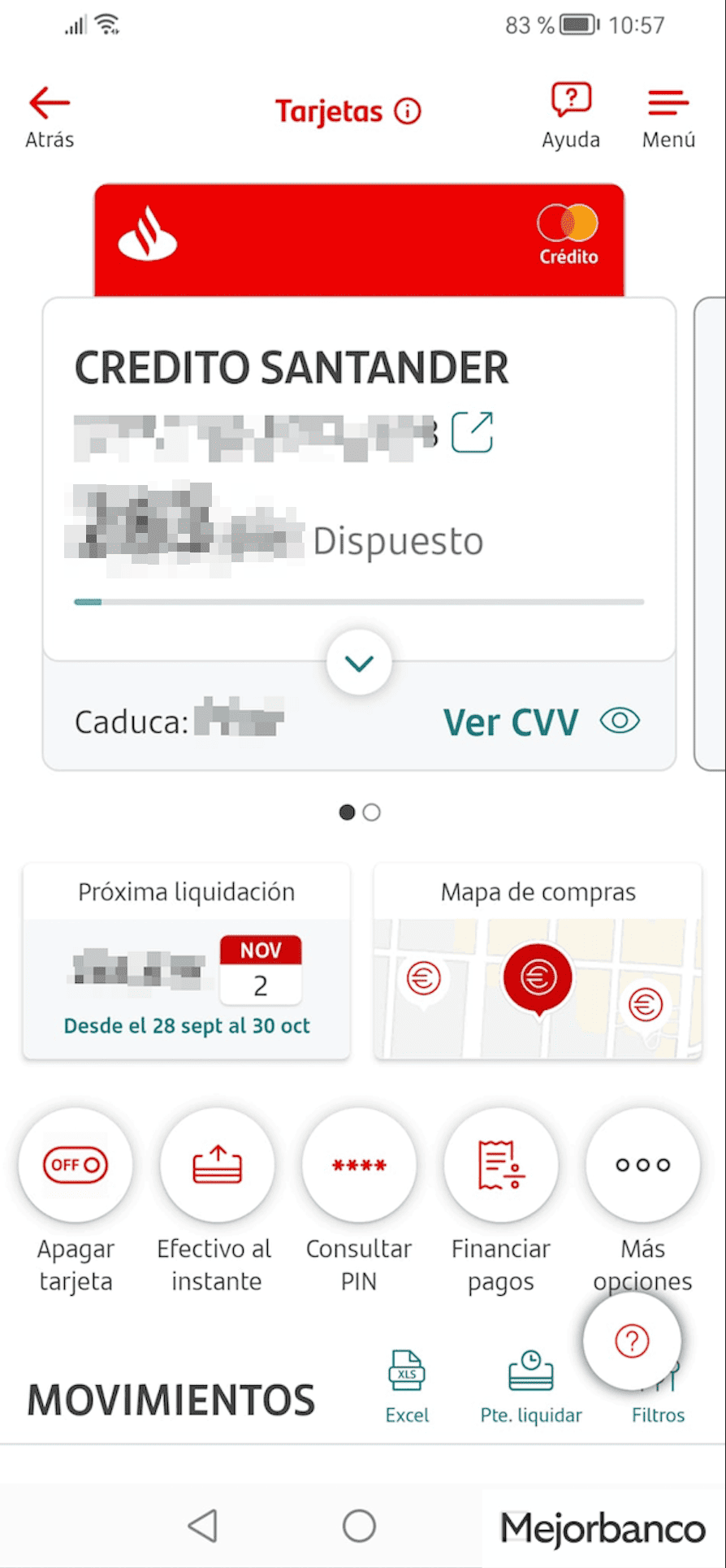Reveal the card CVV
The height and width of the screenshot is (1568, 726).
click(541, 721)
